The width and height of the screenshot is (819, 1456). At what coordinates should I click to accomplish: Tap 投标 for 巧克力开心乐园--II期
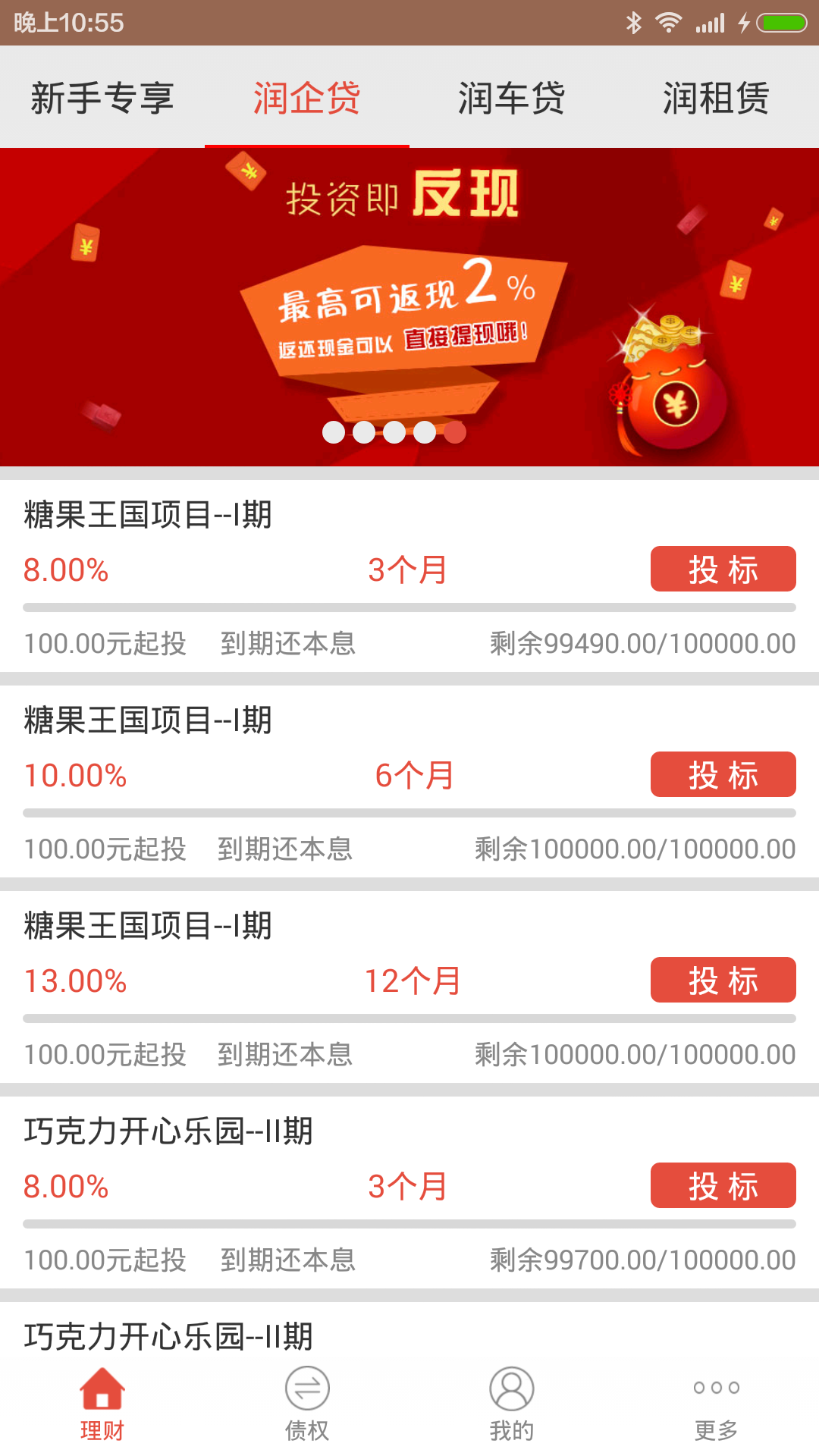point(723,1186)
